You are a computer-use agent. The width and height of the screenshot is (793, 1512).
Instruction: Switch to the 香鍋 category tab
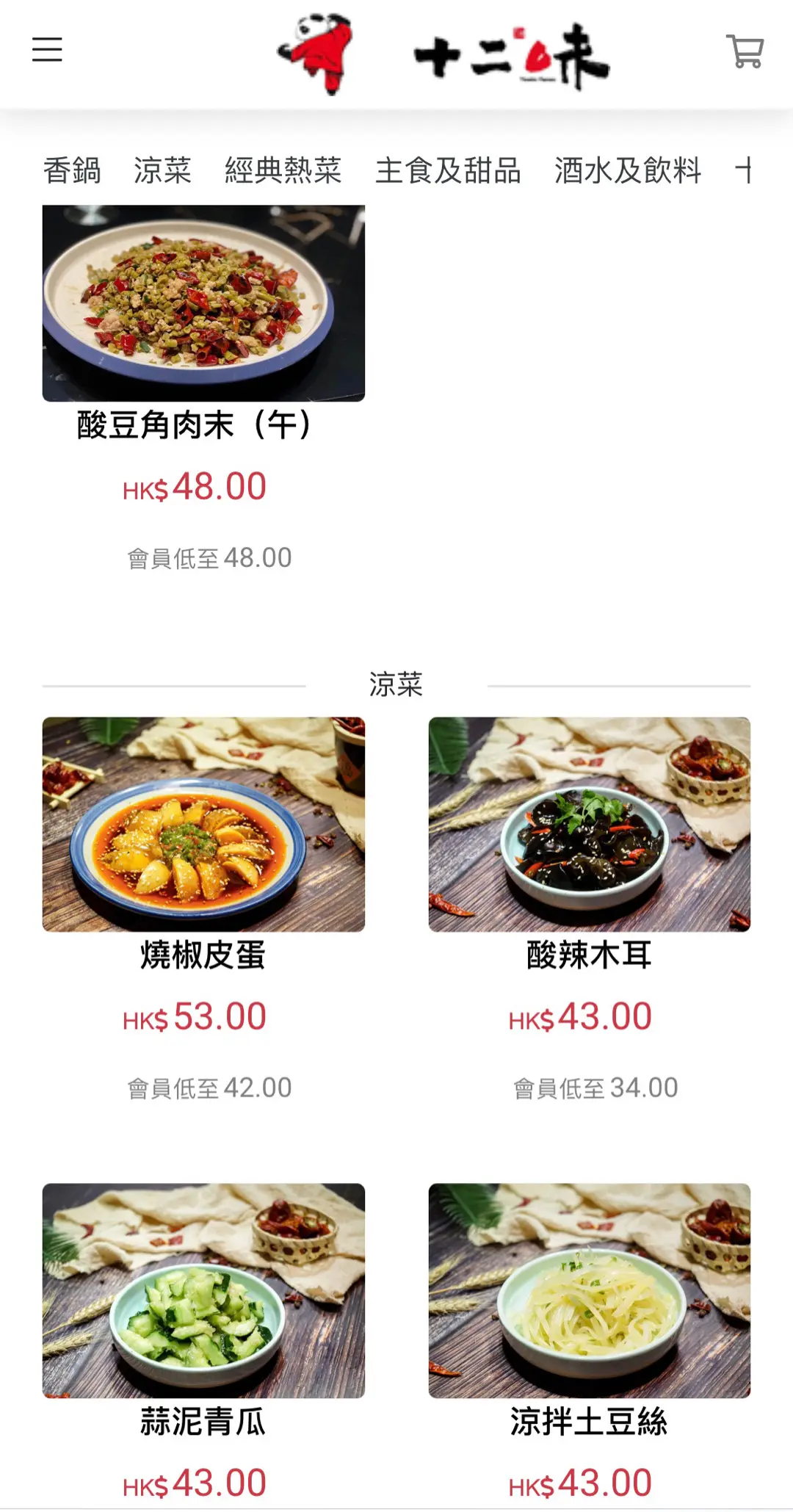72,171
